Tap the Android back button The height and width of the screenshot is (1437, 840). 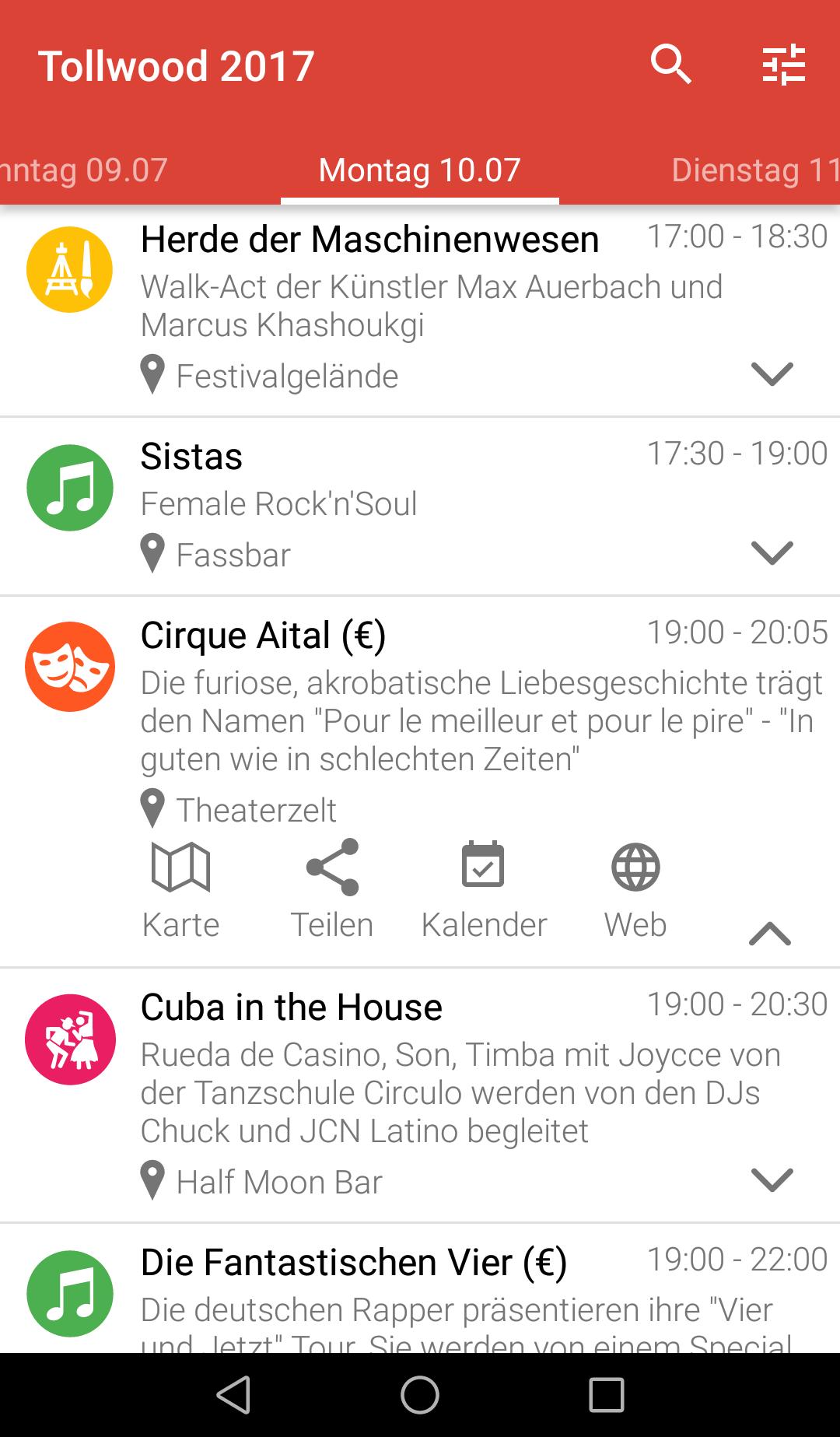[233, 1394]
